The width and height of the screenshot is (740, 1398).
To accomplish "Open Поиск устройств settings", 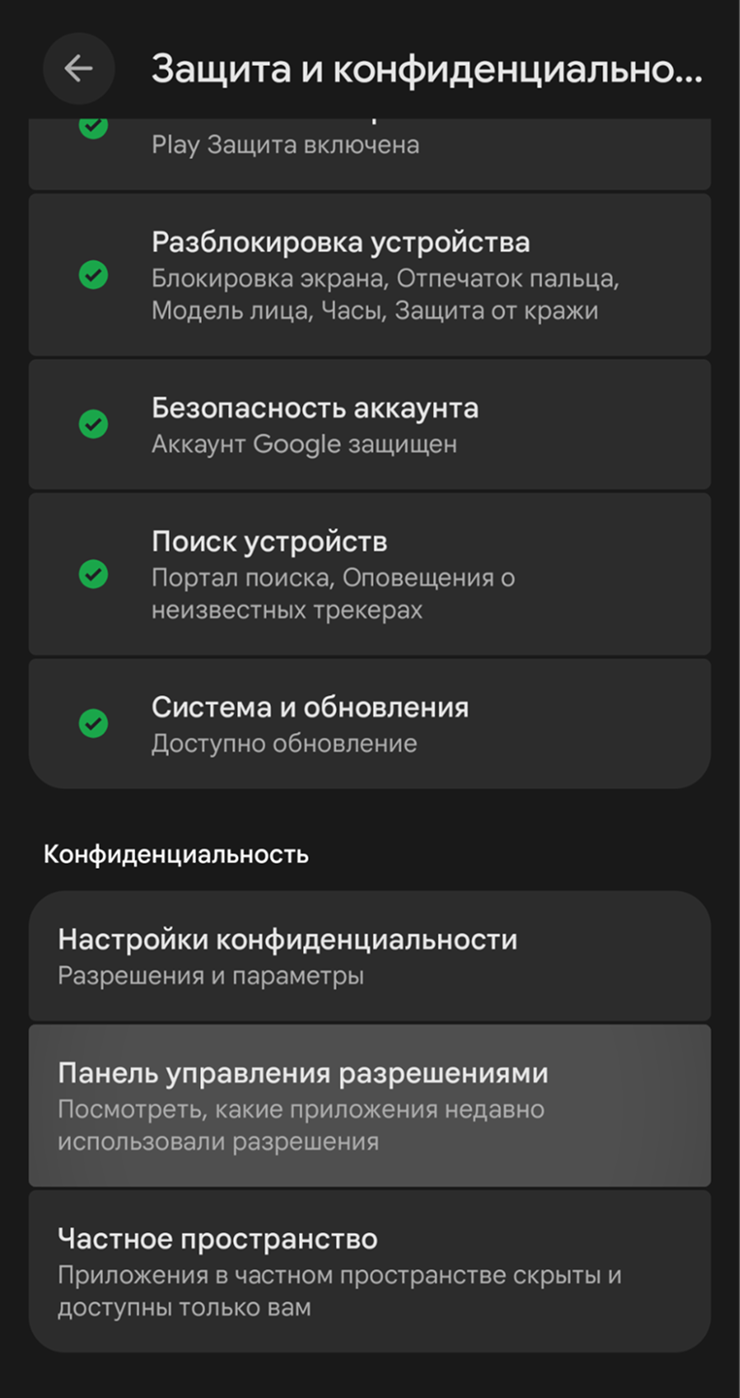I will point(369,574).
